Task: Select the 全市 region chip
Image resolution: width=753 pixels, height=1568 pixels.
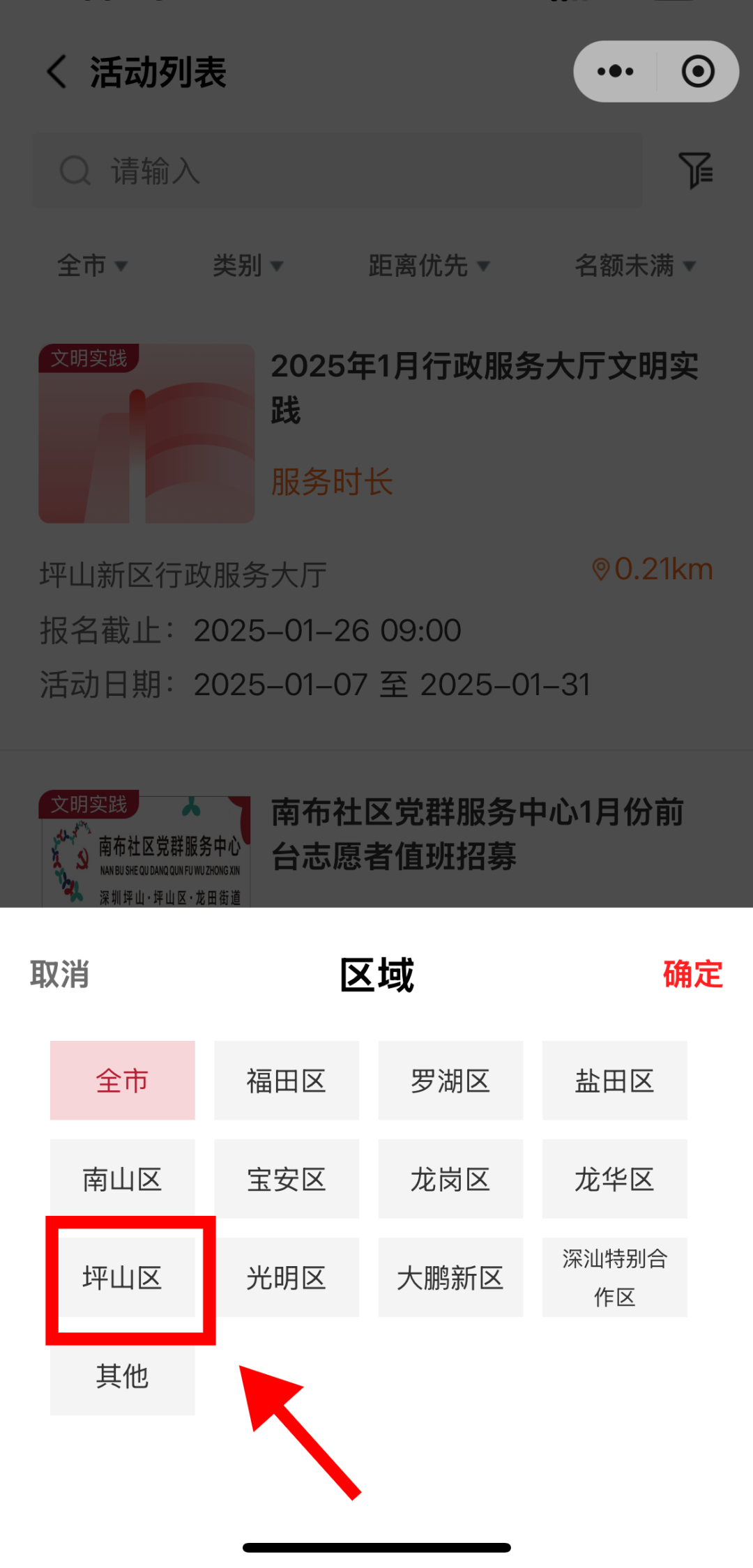Action: (x=123, y=1081)
